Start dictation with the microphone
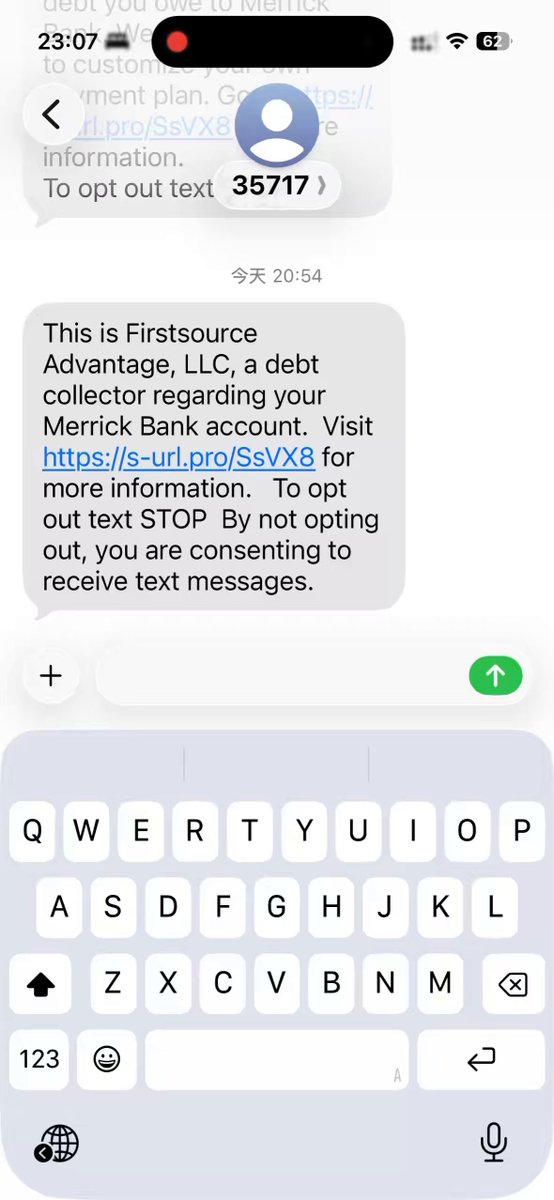554x1200 pixels. coord(493,1142)
